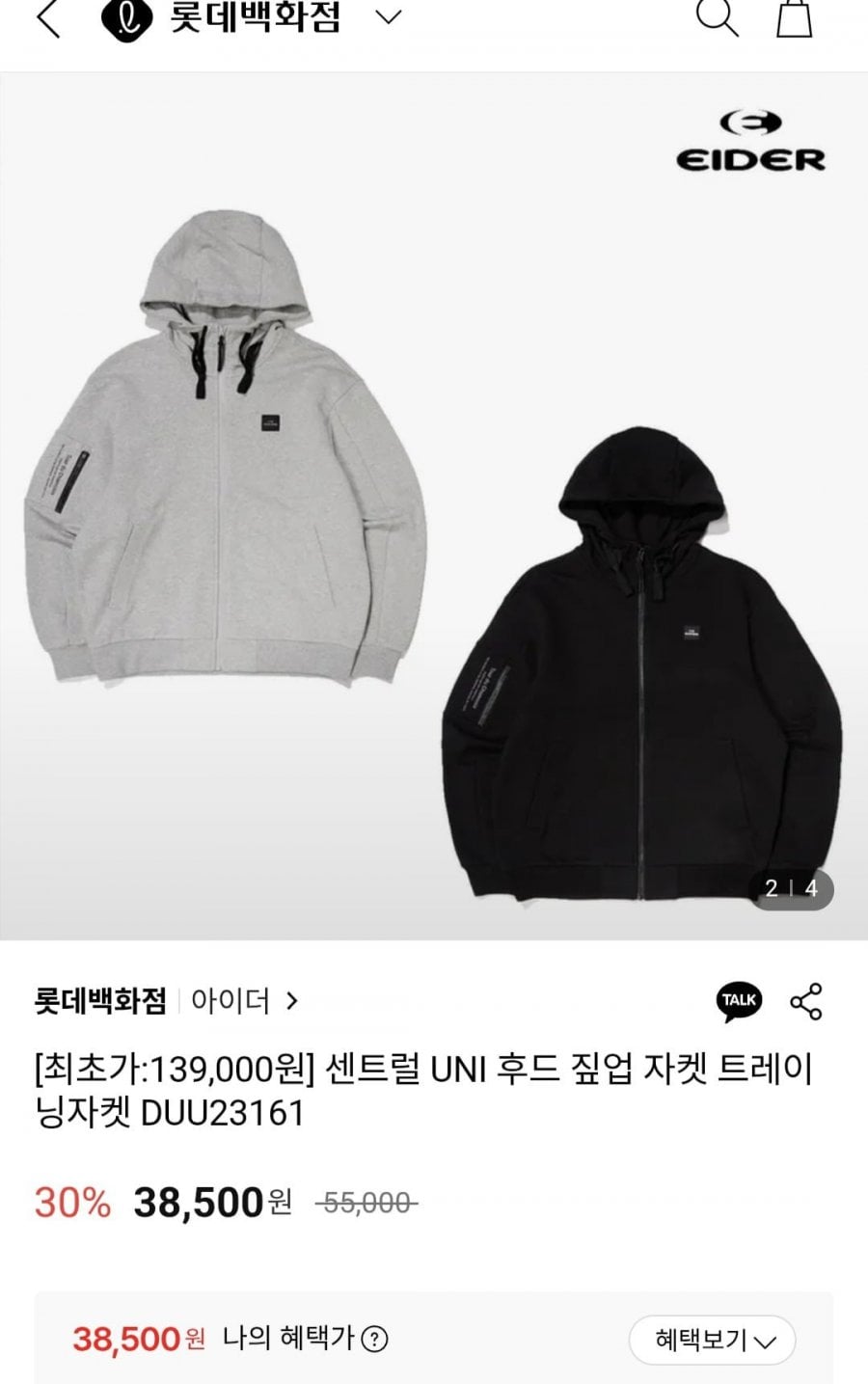The width and height of the screenshot is (868, 1384).
Task: Tap the share icon
Action: click(x=805, y=1001)
